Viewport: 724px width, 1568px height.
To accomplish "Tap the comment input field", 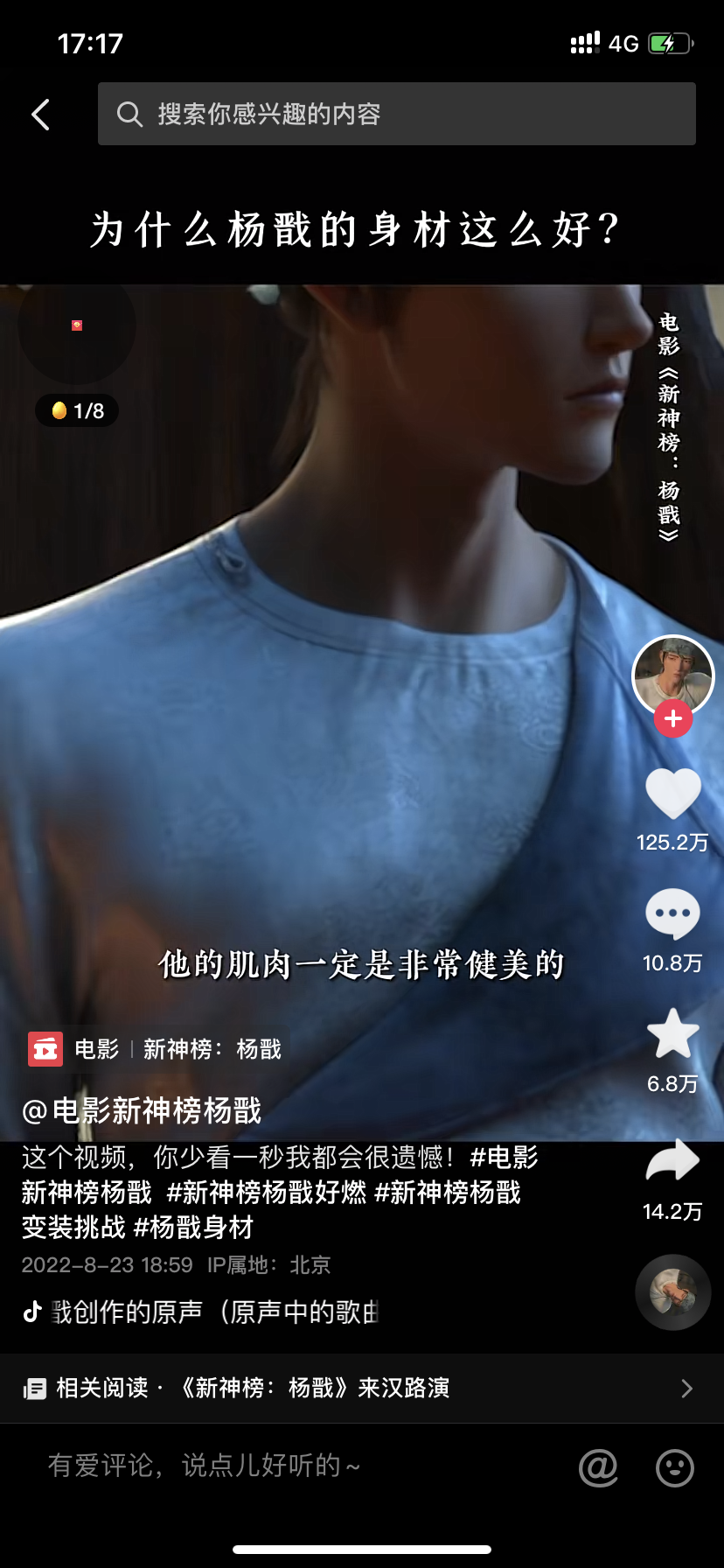I will pyautogui.click(x=297, y=1466).
